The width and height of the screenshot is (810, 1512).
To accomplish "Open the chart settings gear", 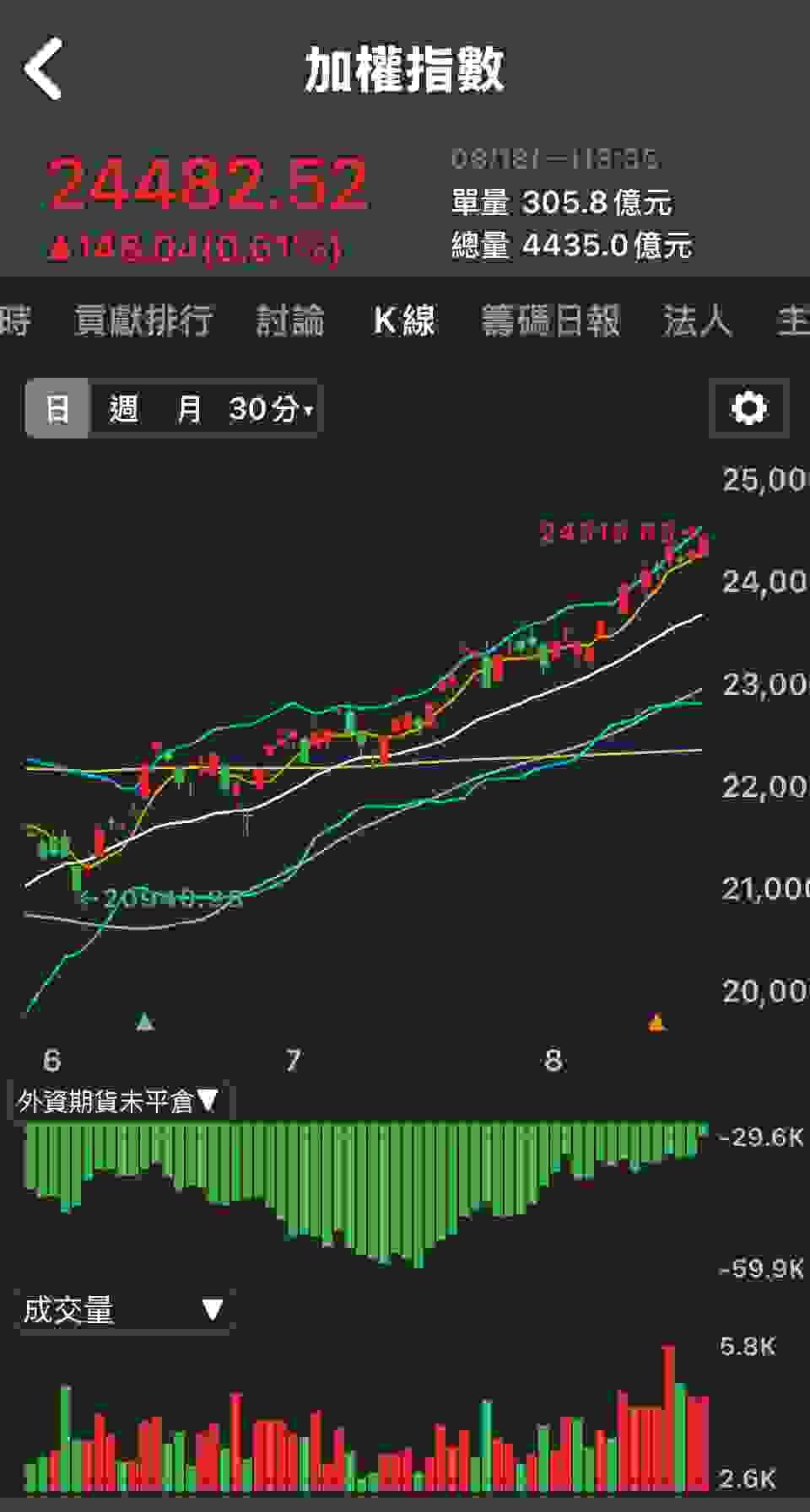I will coord(748,409).
